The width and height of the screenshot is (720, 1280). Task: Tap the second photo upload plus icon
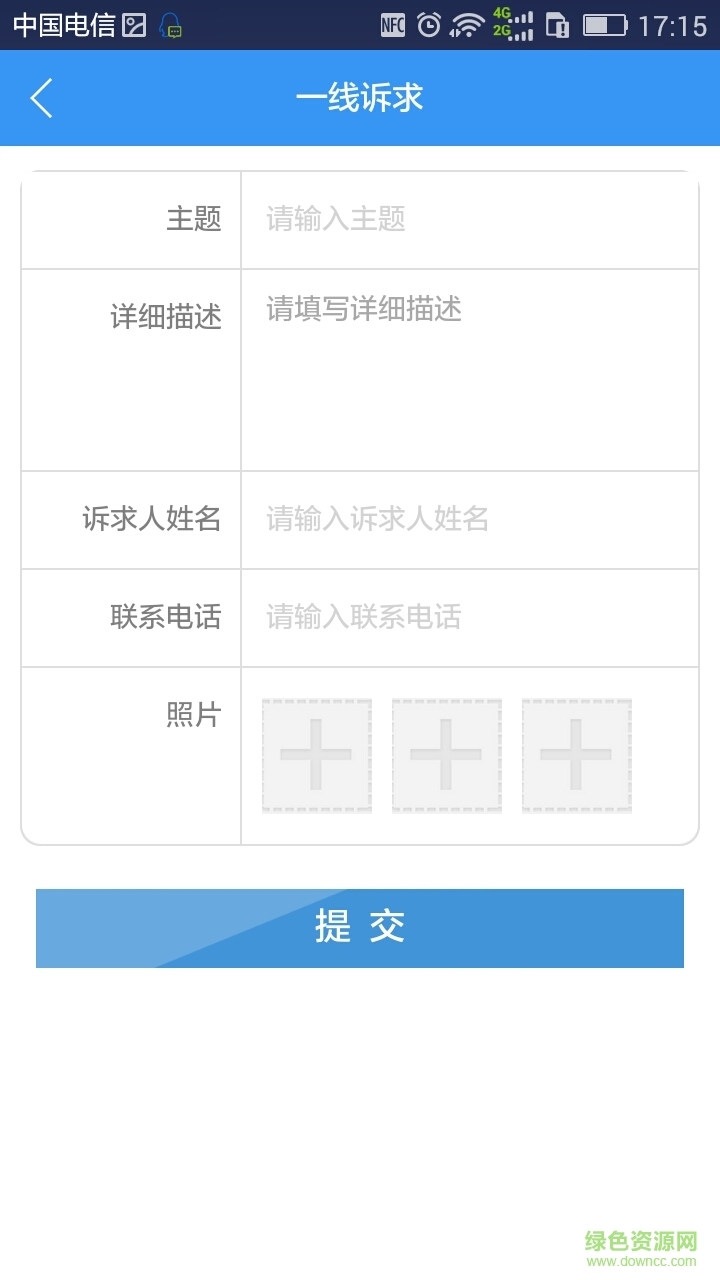(446, 754)
